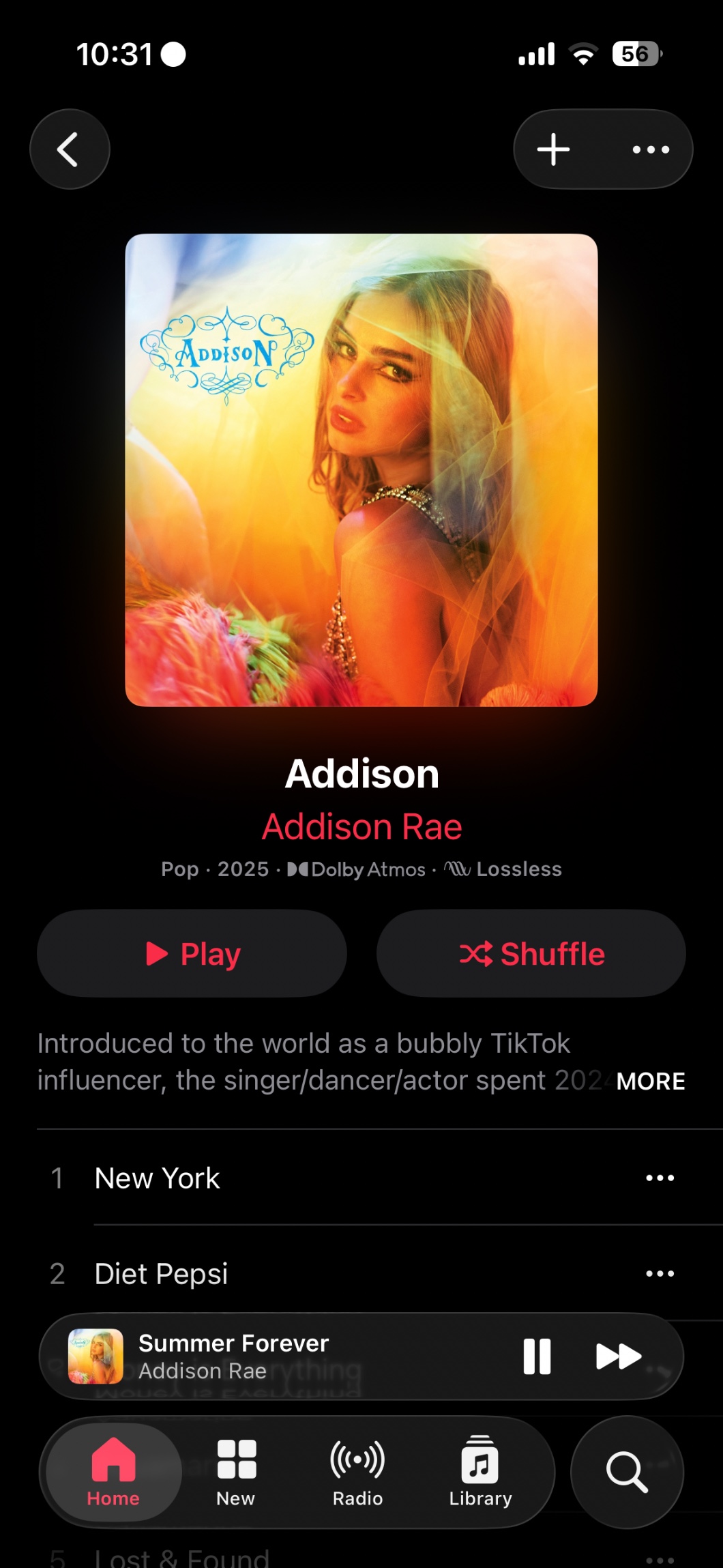The image size is (723, 1568).
Task: Open the Addison Rae artist page
Action: point(361,827)
